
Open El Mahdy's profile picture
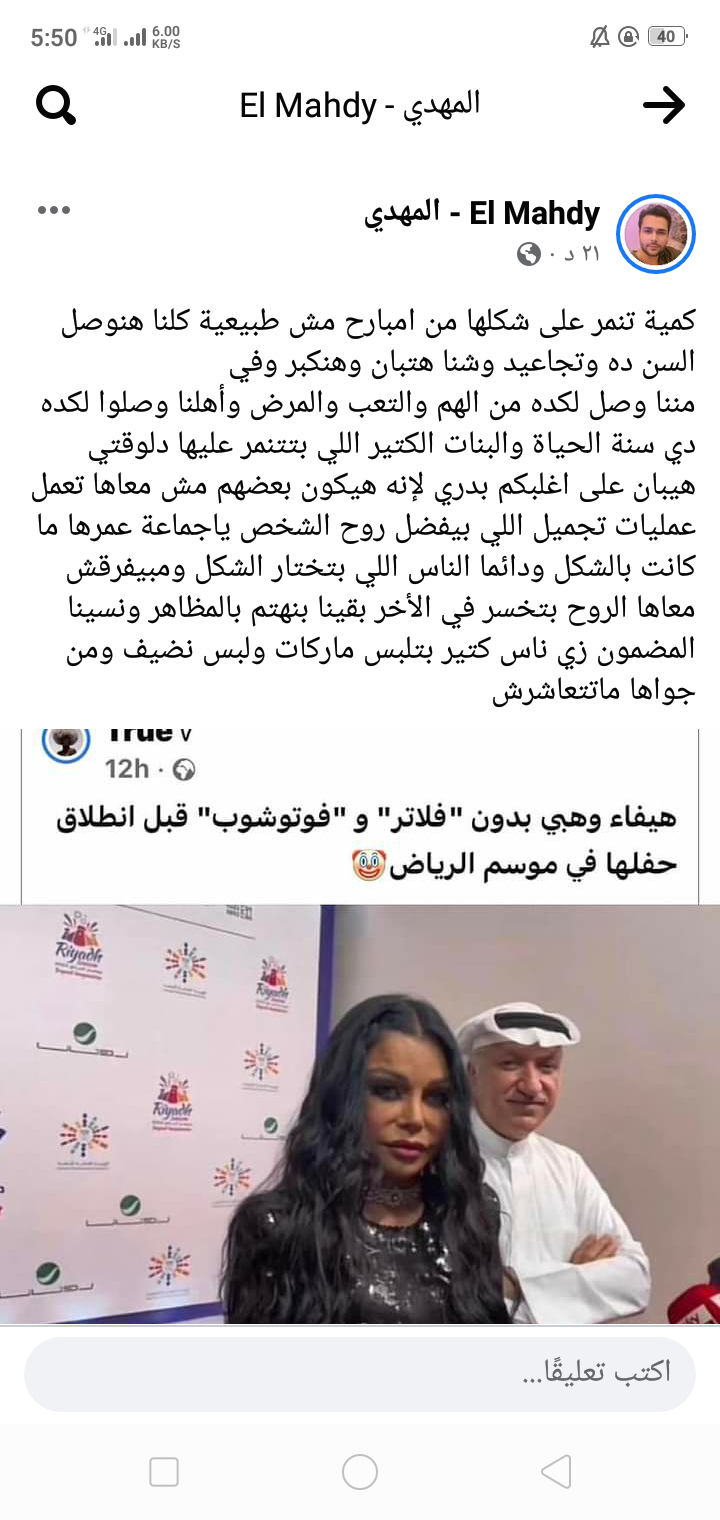656,234
